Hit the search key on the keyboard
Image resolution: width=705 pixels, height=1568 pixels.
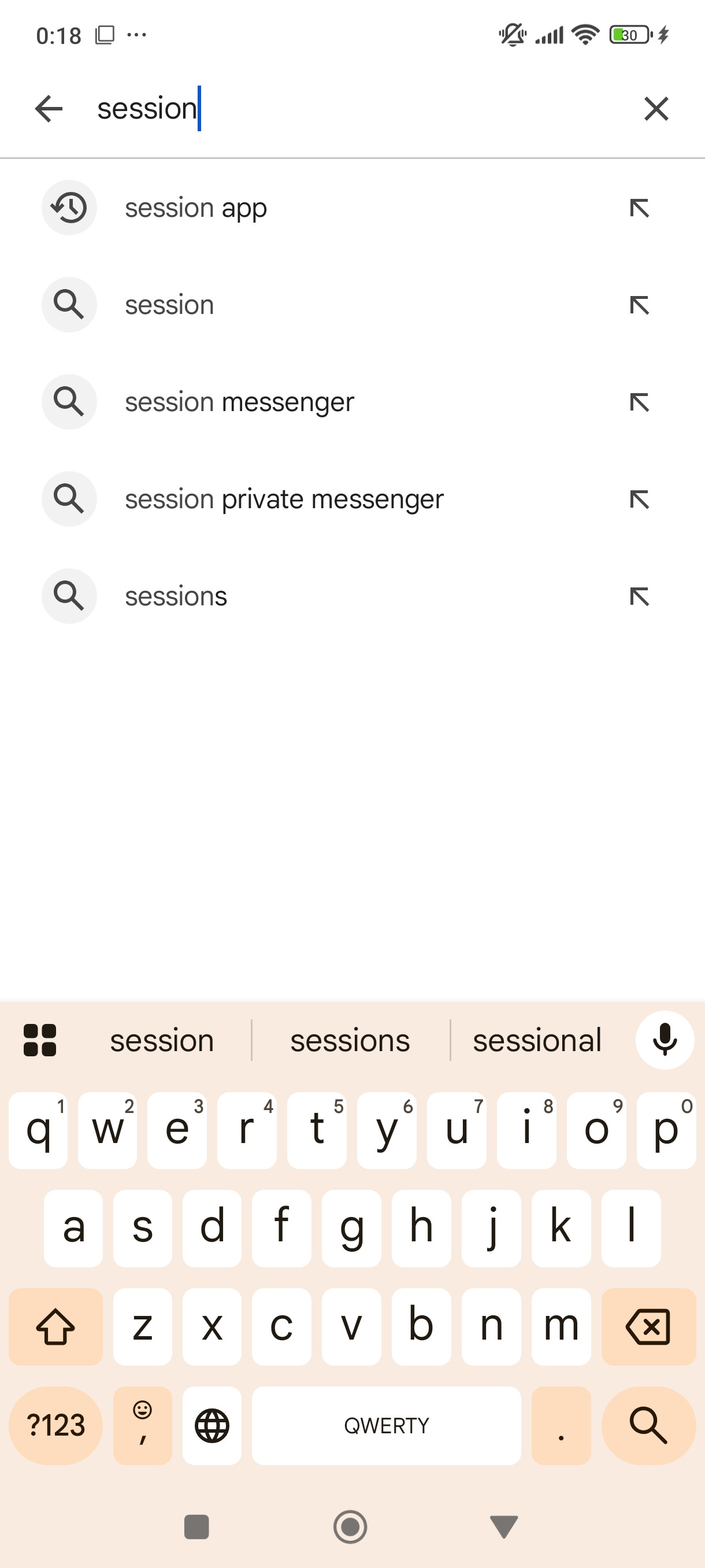[x=648, y=1425]
